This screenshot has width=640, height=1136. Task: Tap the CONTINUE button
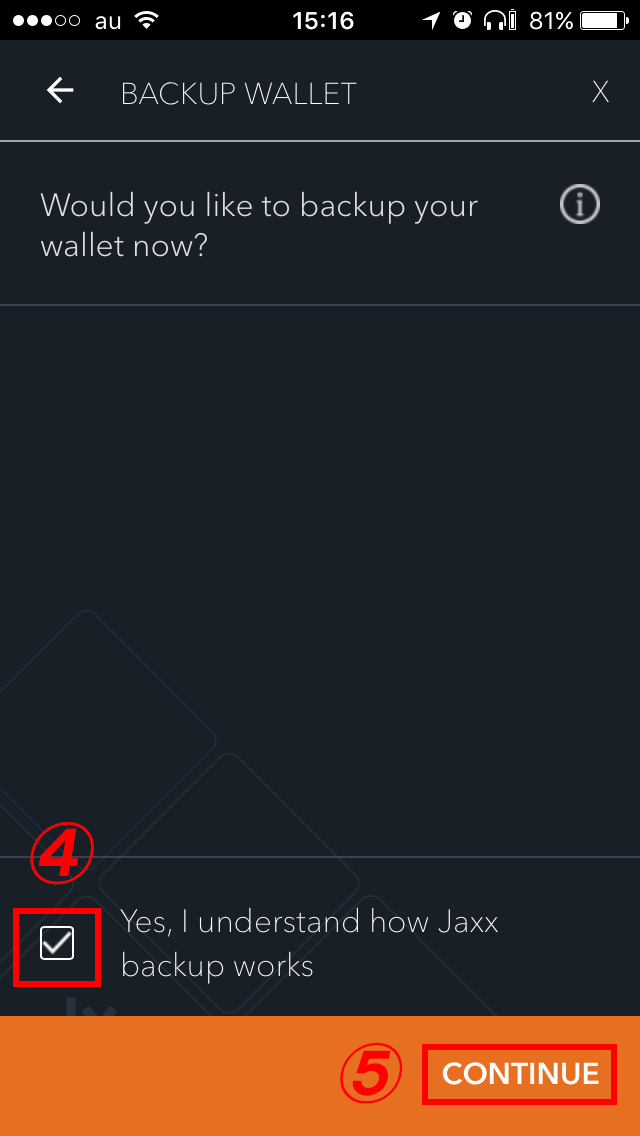[520, 1074]
